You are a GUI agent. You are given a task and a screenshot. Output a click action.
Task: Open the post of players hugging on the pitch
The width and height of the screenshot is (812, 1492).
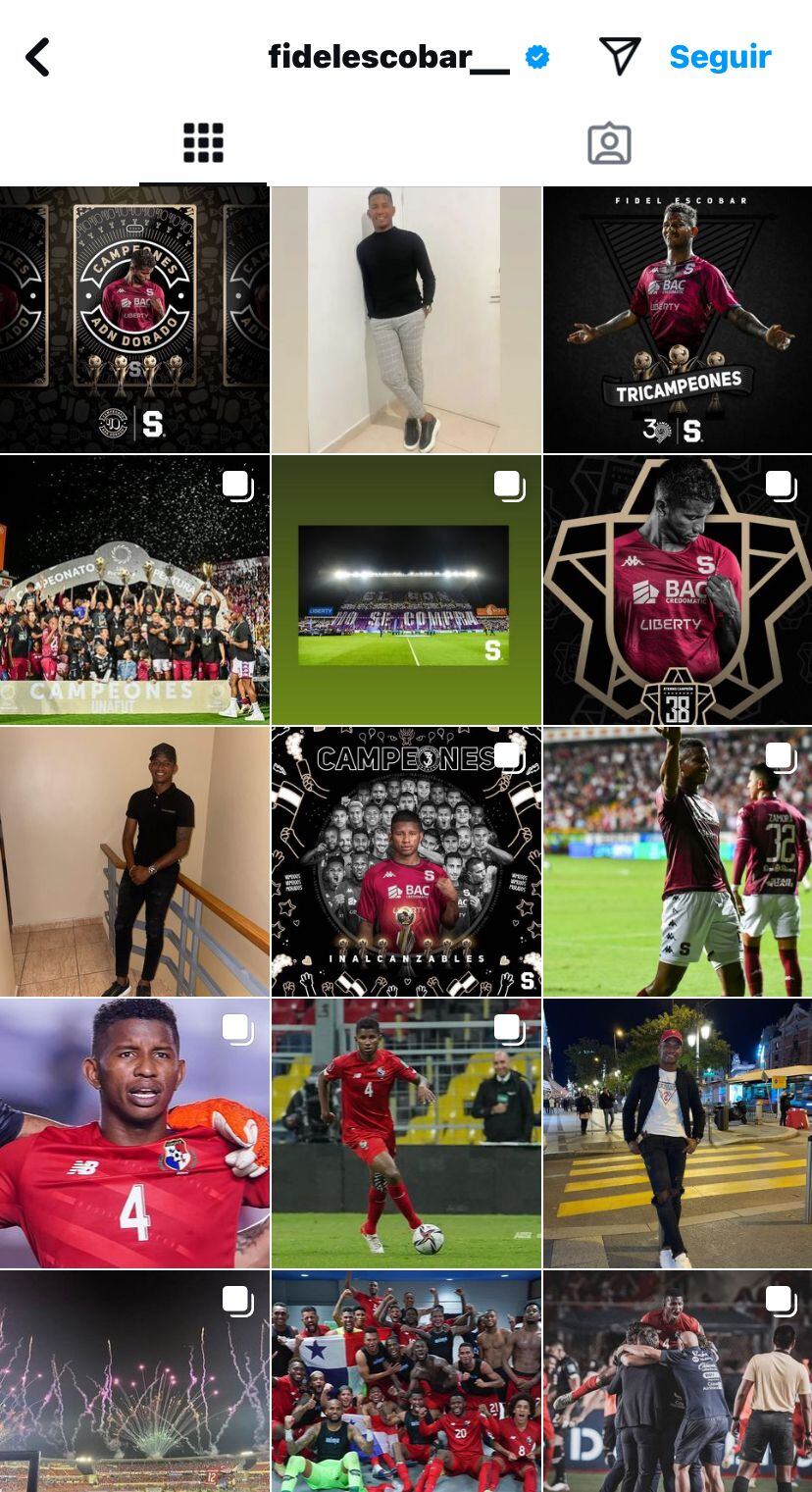[678, 1381]
